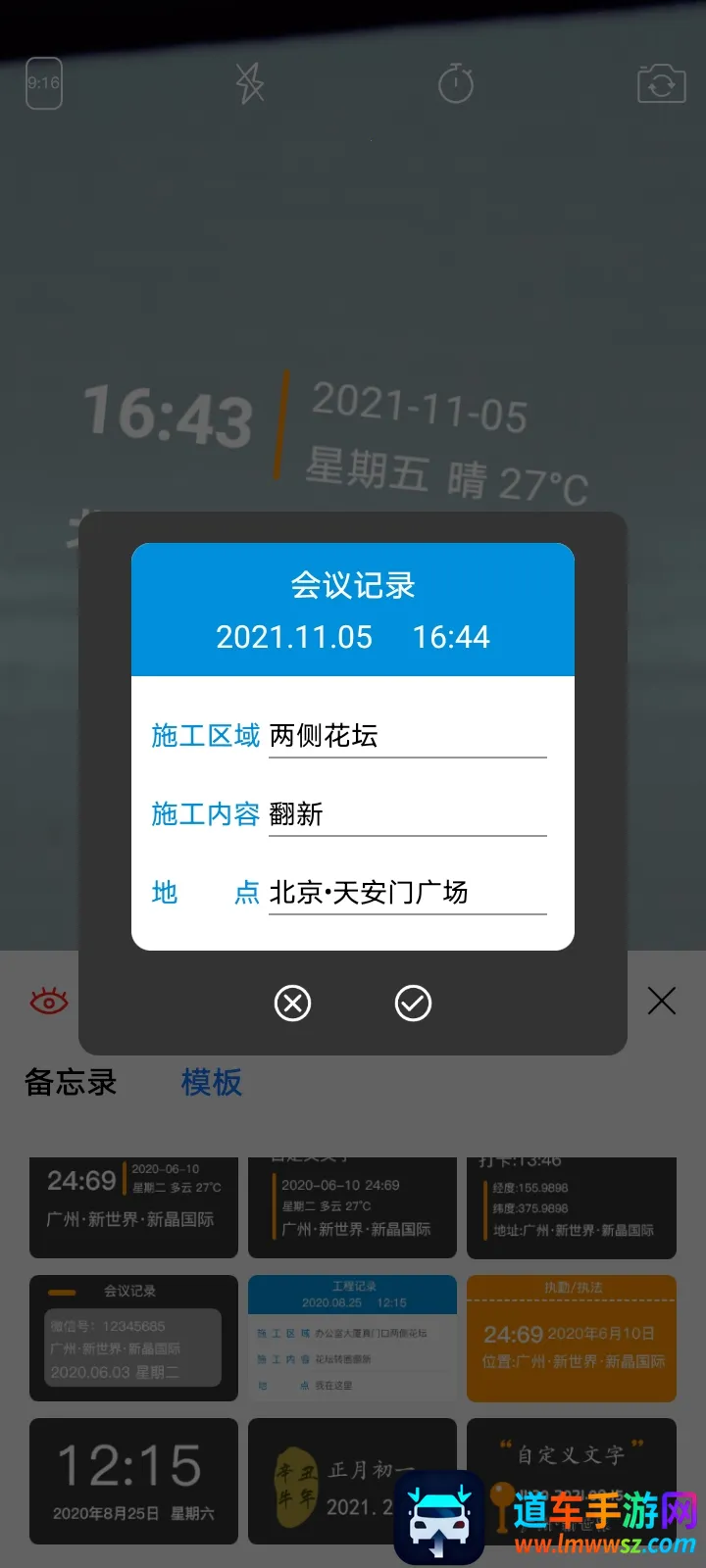Image resolution: width=706 pixels, height=1568 pixels.
Task: Select the 12:15 clock template
Action: click(133, 1481)
